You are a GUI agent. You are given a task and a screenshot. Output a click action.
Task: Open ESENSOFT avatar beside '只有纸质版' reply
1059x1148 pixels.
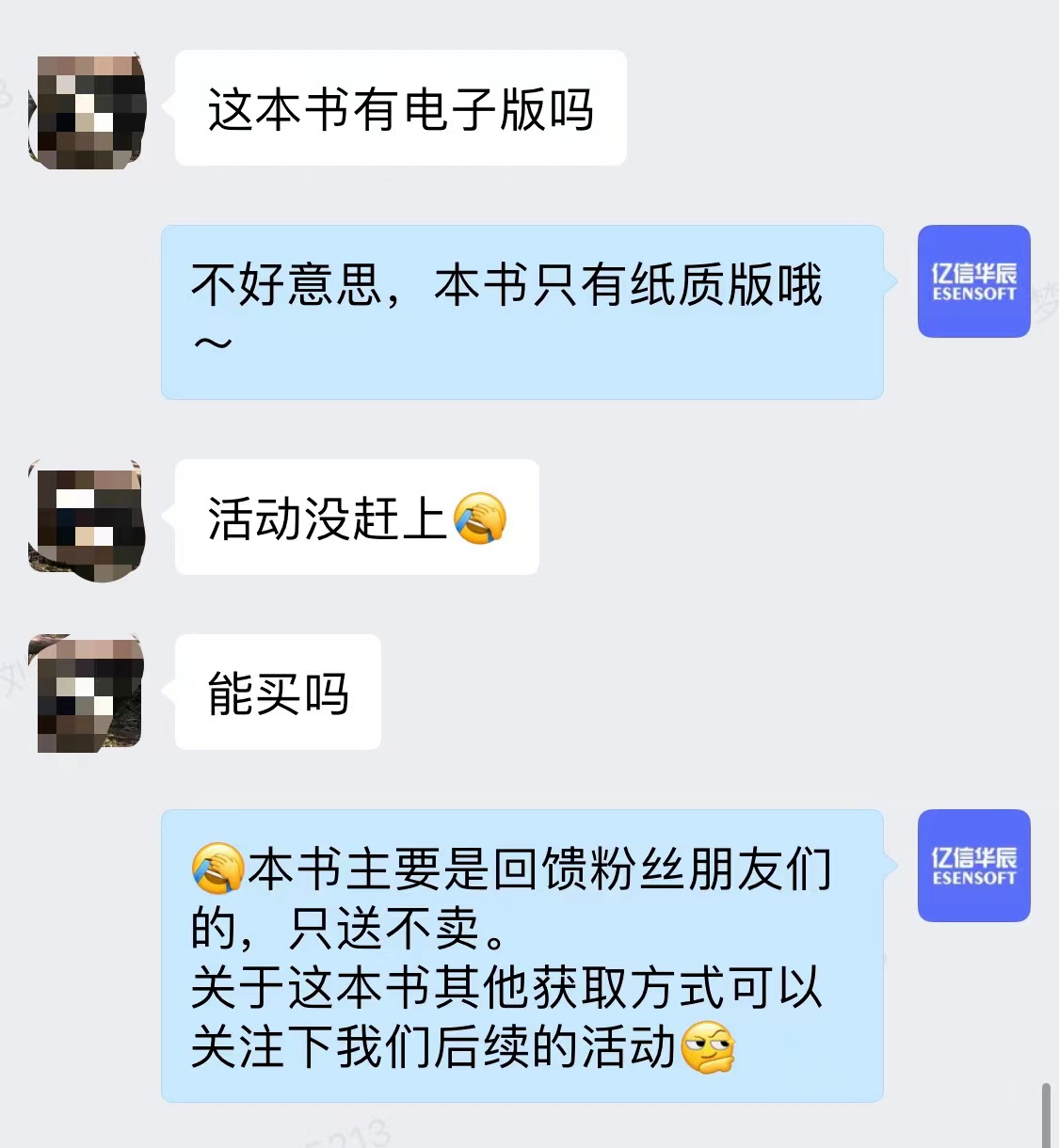pos(973,281)
